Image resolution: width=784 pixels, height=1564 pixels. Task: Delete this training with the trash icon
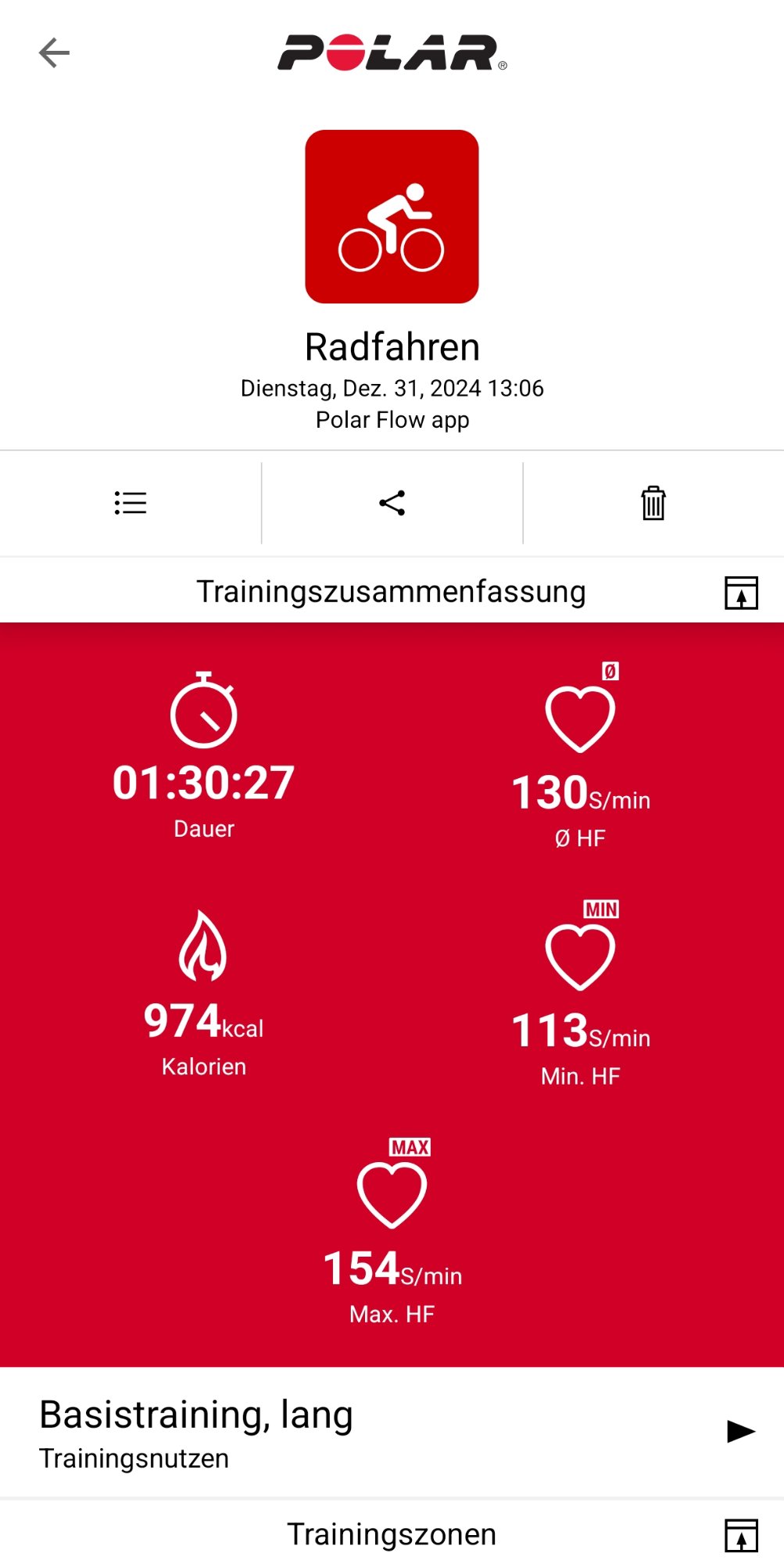point(653,503)
